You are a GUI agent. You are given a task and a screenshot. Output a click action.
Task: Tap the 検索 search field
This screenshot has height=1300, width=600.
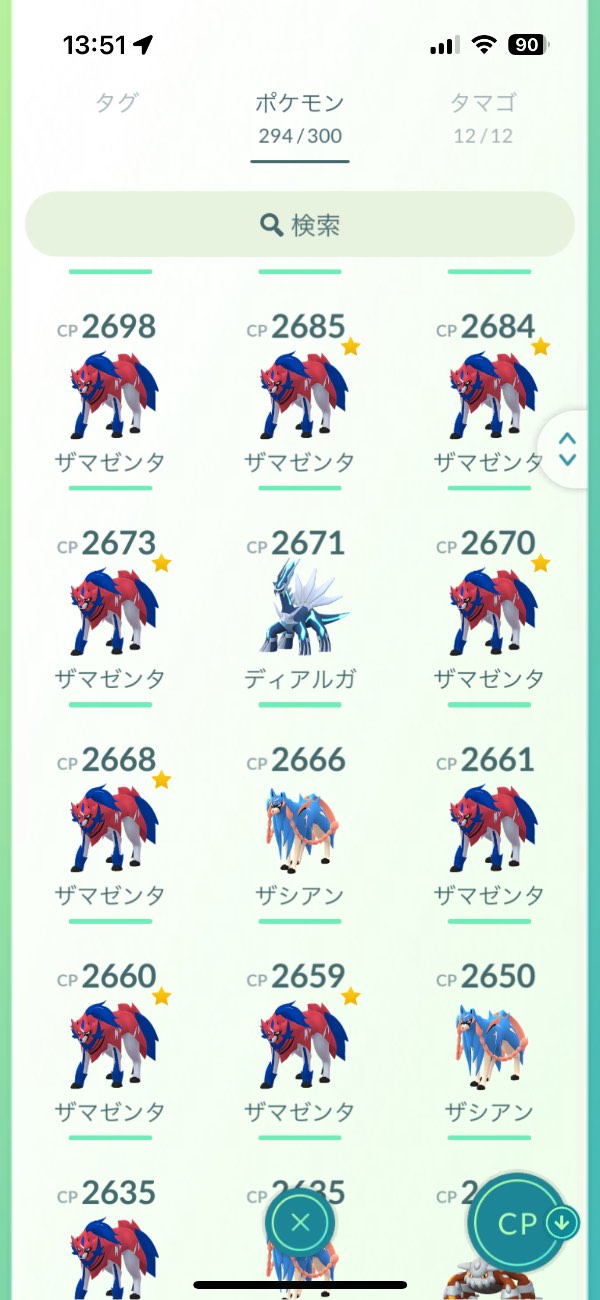pyautogui.click(x=300, y=225)
